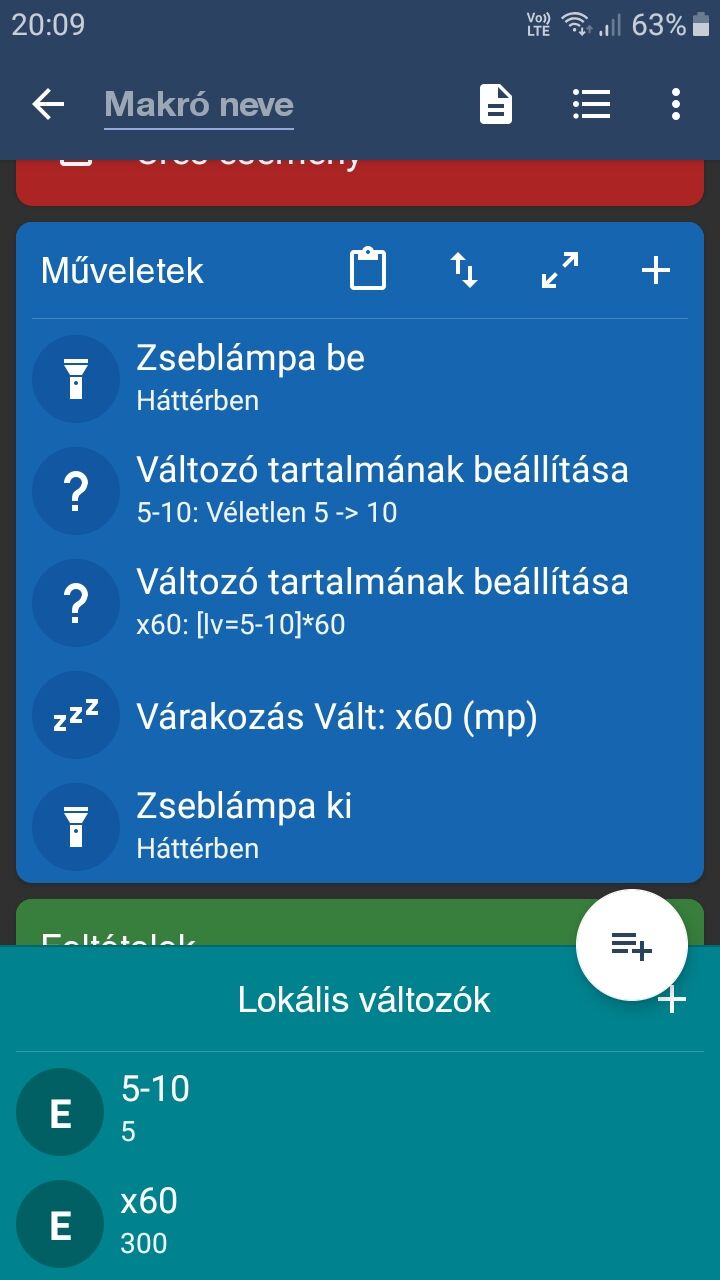Expand the Műveletek section to fullscreen
720x1280 pixels.
click(560, 270)
